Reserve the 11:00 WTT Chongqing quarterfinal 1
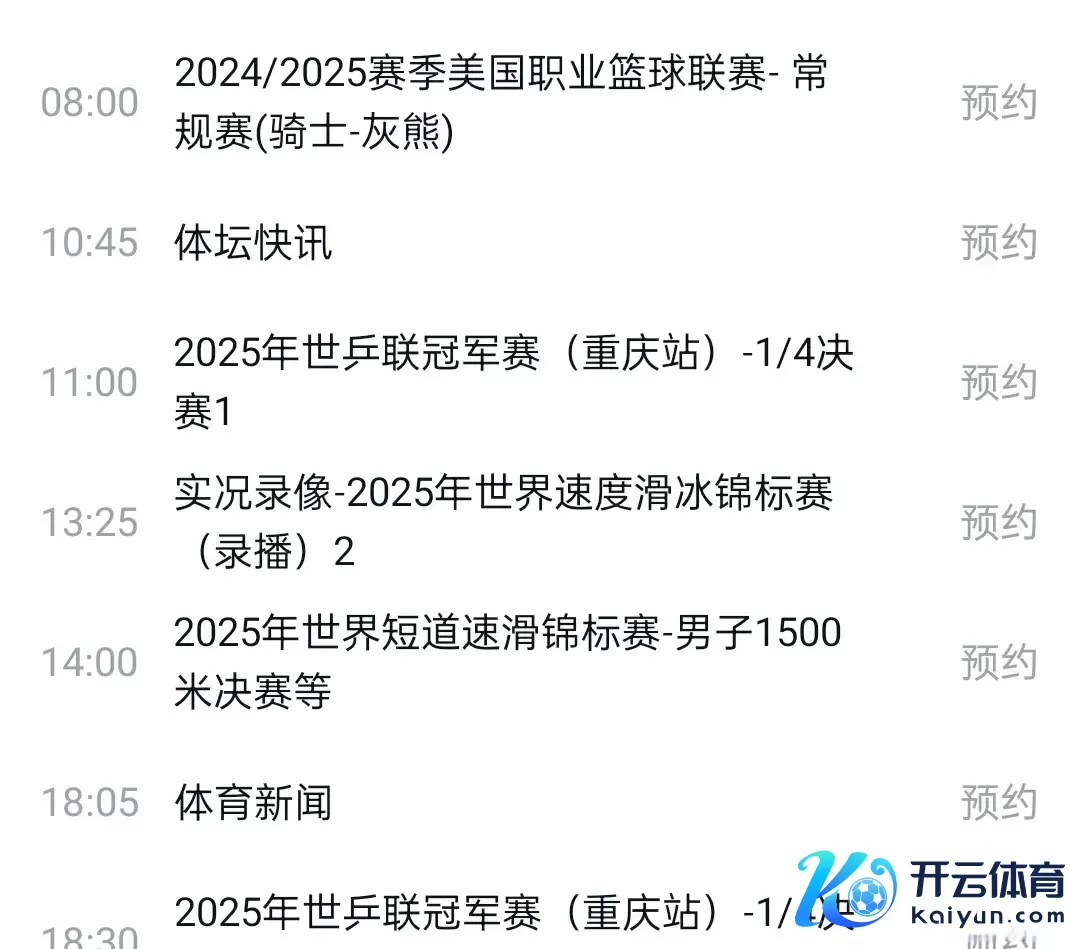This screenshot has height=949, width=1080. click(x=999, y=382)
